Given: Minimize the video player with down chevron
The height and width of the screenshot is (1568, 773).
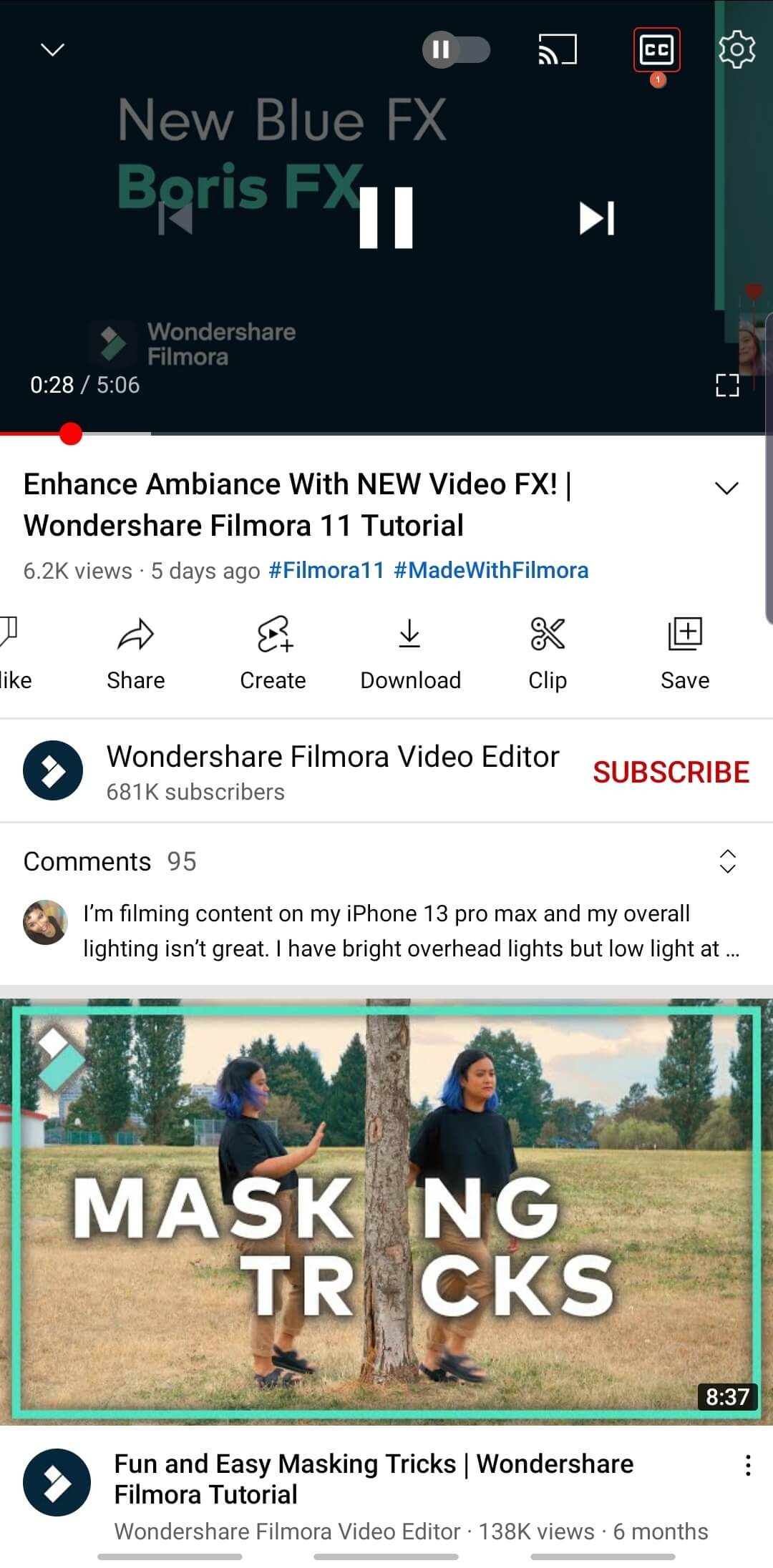Looking at the screenshot, I should pyautogui.click(x=52, y=49).
